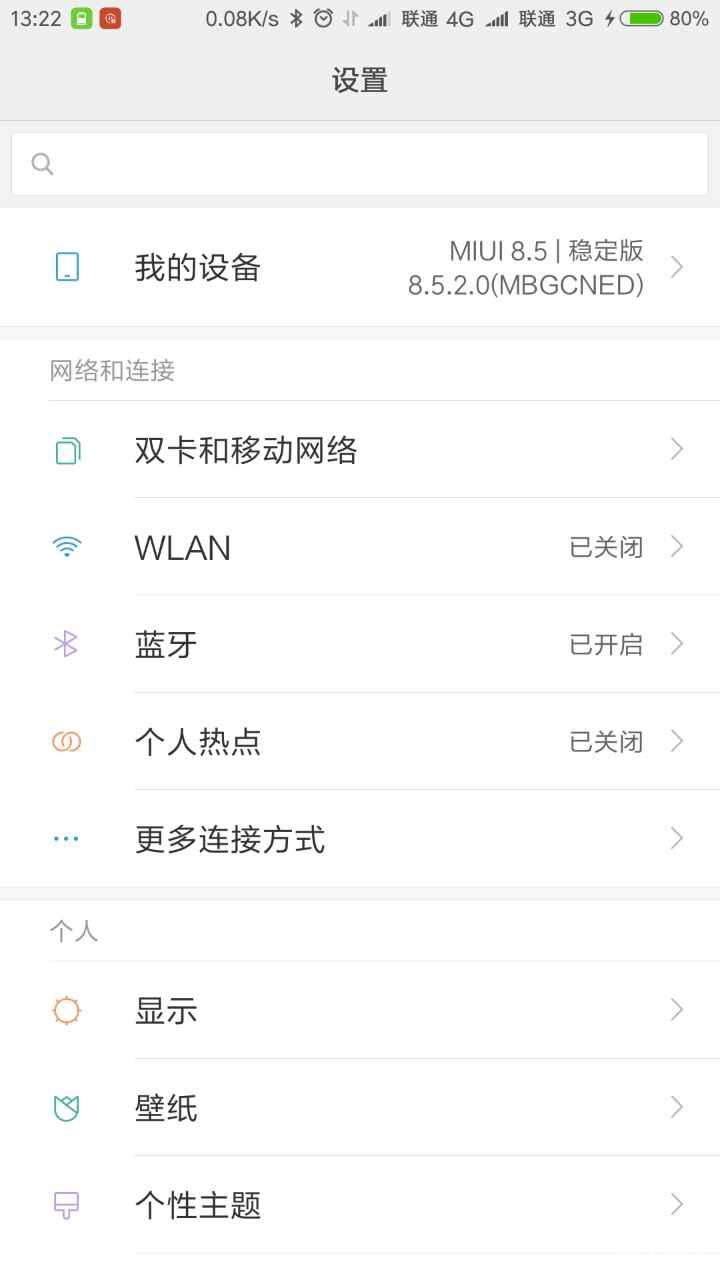The image size is (720, 1280).
Task: Tap the personalized themes icon
Action: coord(65,1205)
